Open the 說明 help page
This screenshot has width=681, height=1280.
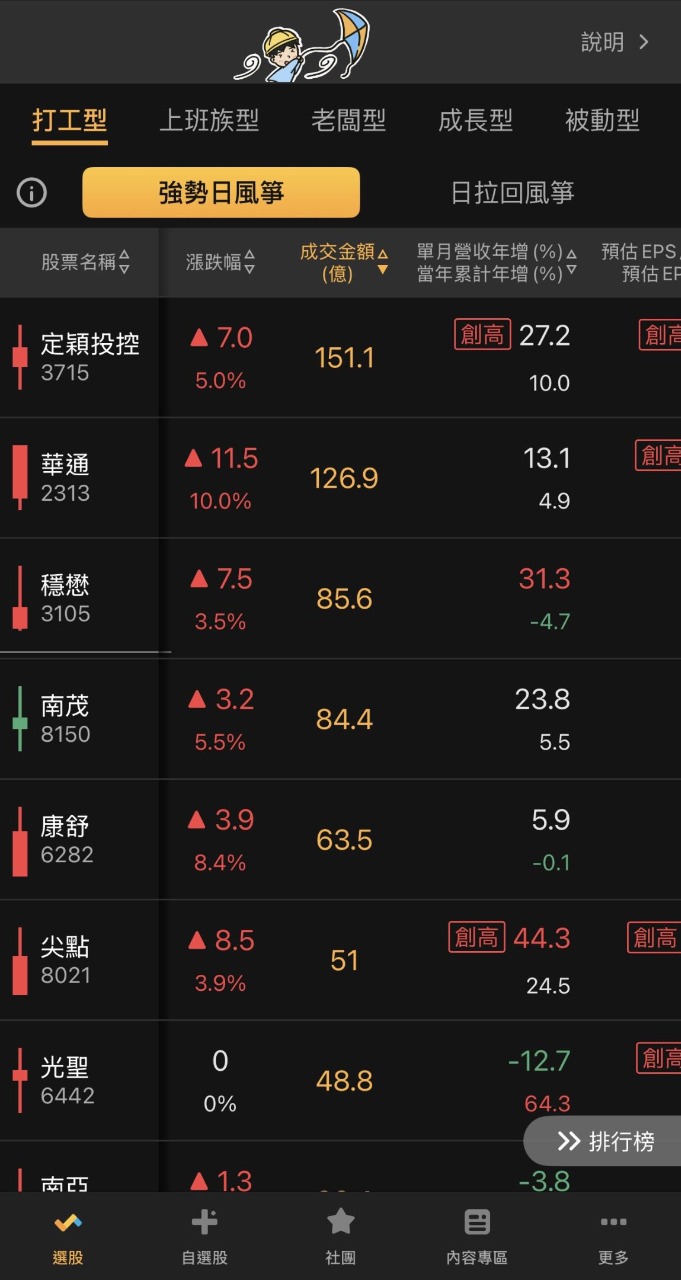pos(615,42)
